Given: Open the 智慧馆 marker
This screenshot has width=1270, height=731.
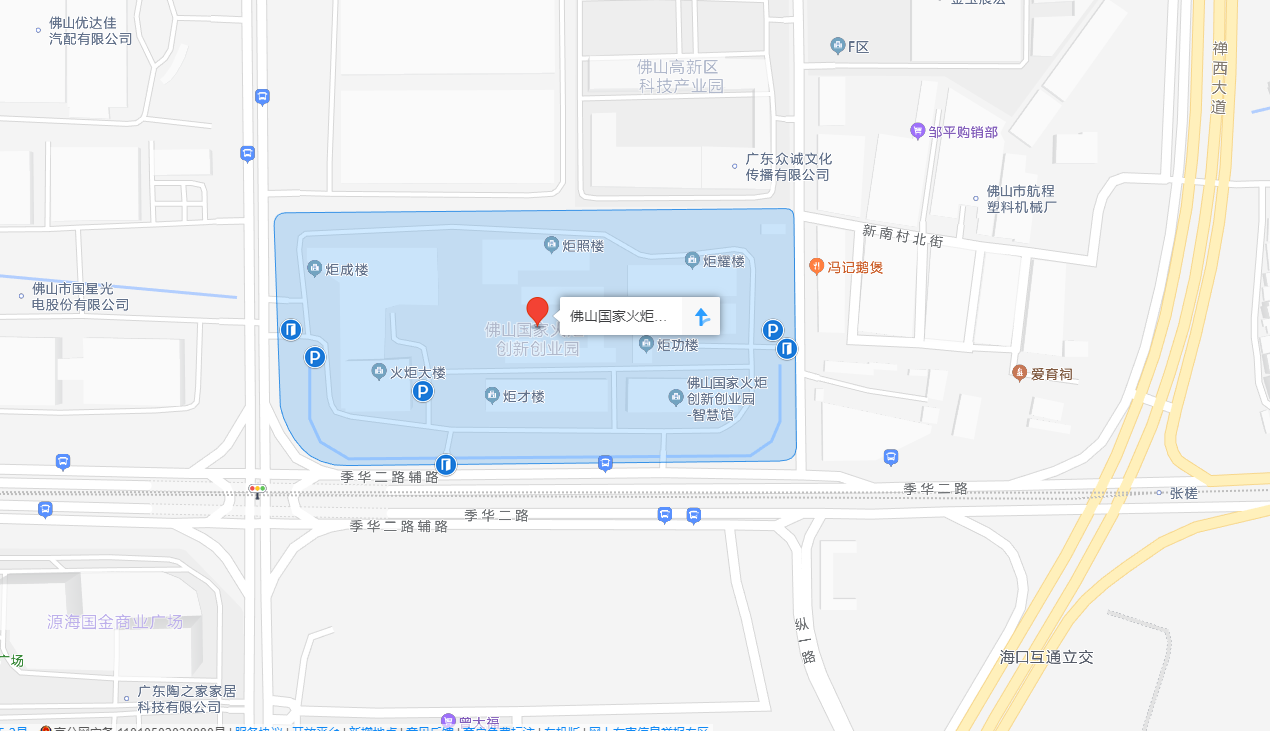Looking at the screenshot, I should click(677, 398).
